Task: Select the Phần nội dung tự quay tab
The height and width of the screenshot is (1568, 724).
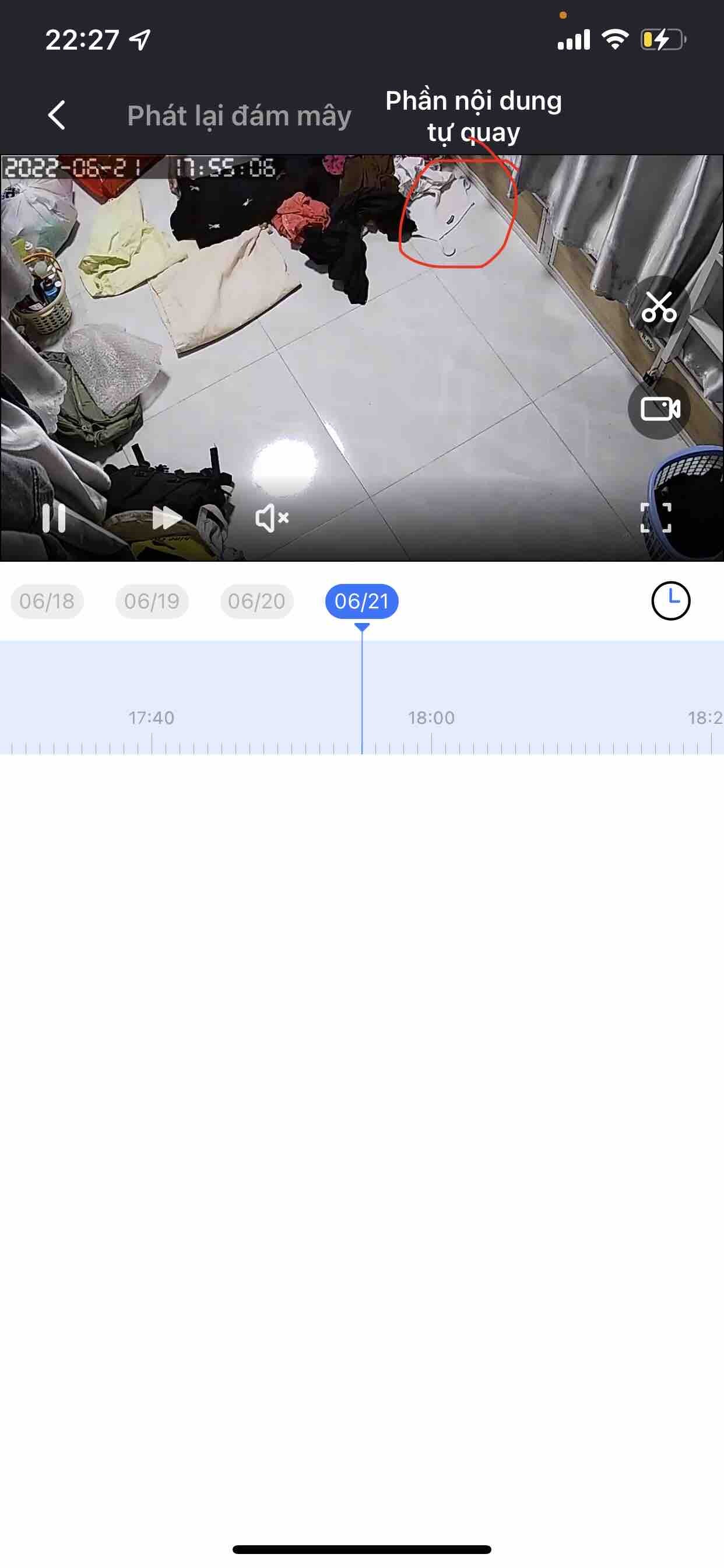Action: (473, 116)
